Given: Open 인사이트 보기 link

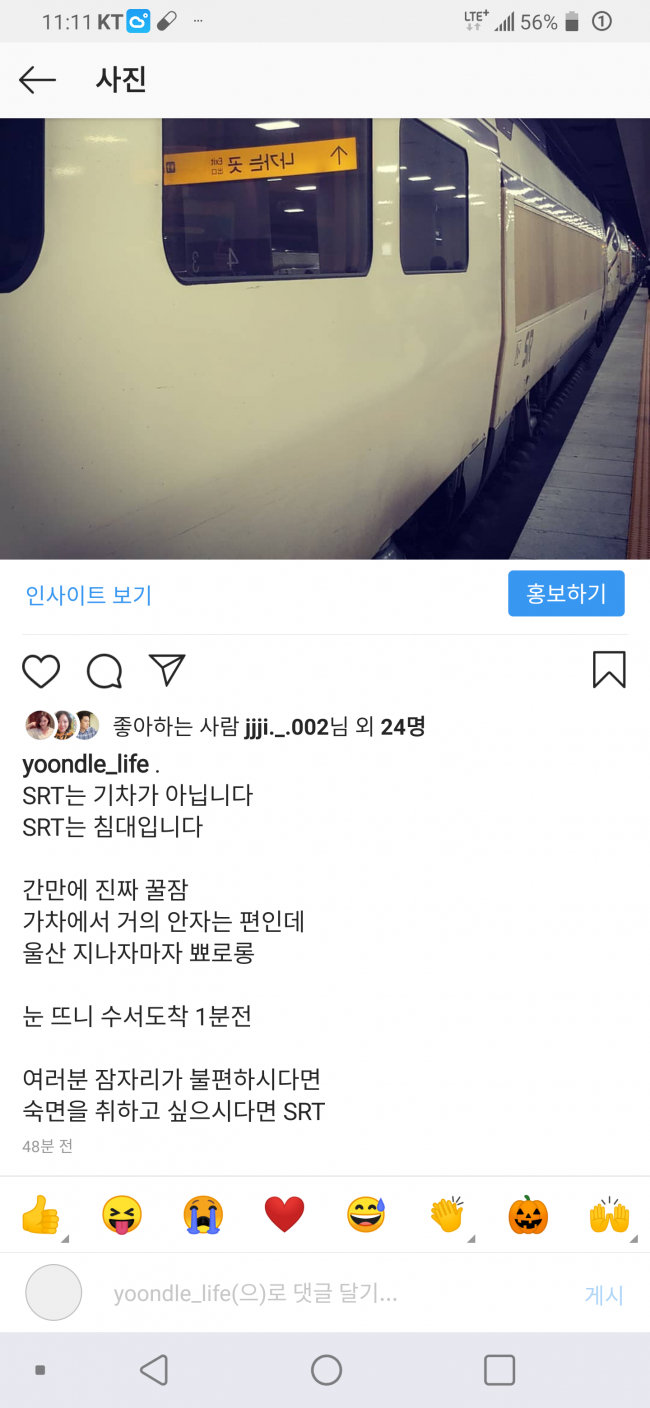Looking at the screenshot, I should 88,595.
